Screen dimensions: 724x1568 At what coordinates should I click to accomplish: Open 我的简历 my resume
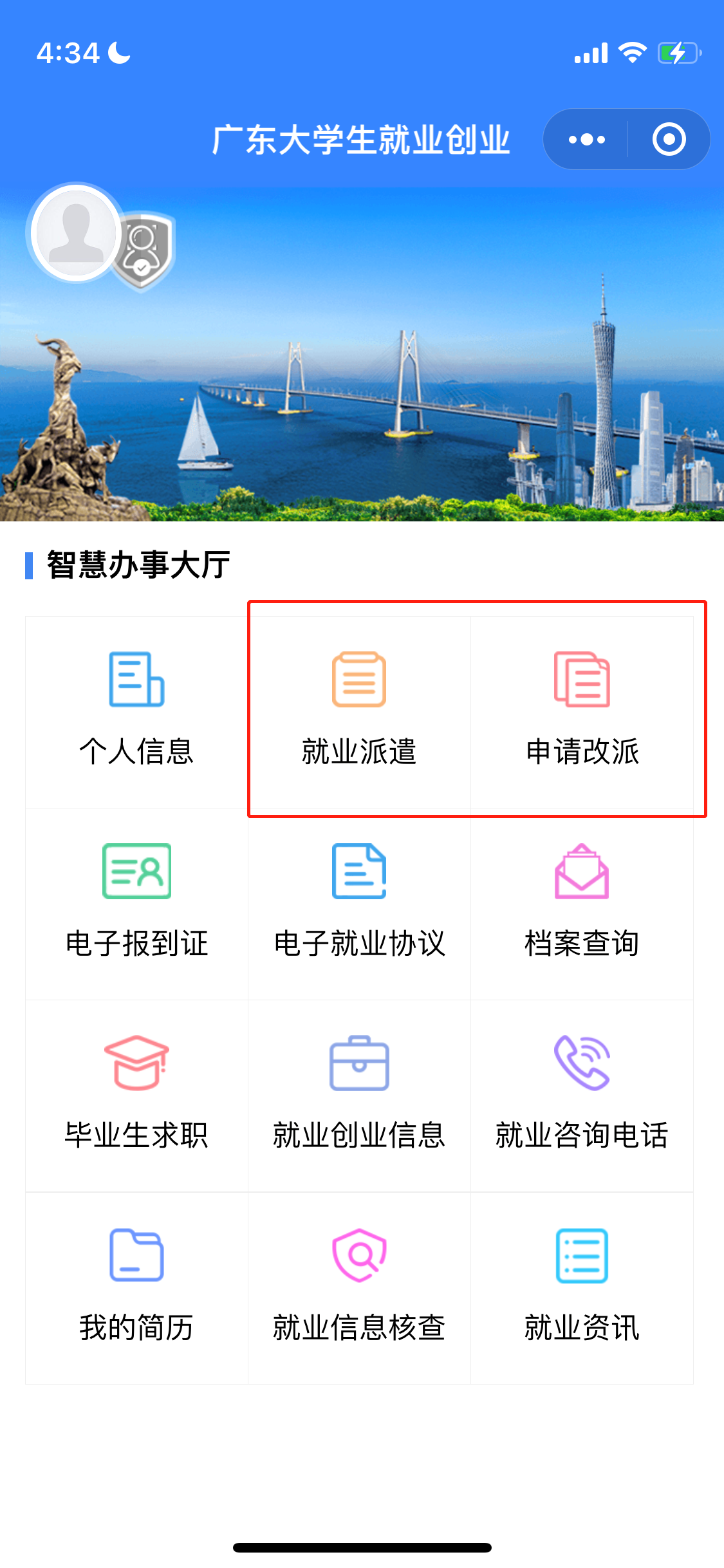(136, 1287)
